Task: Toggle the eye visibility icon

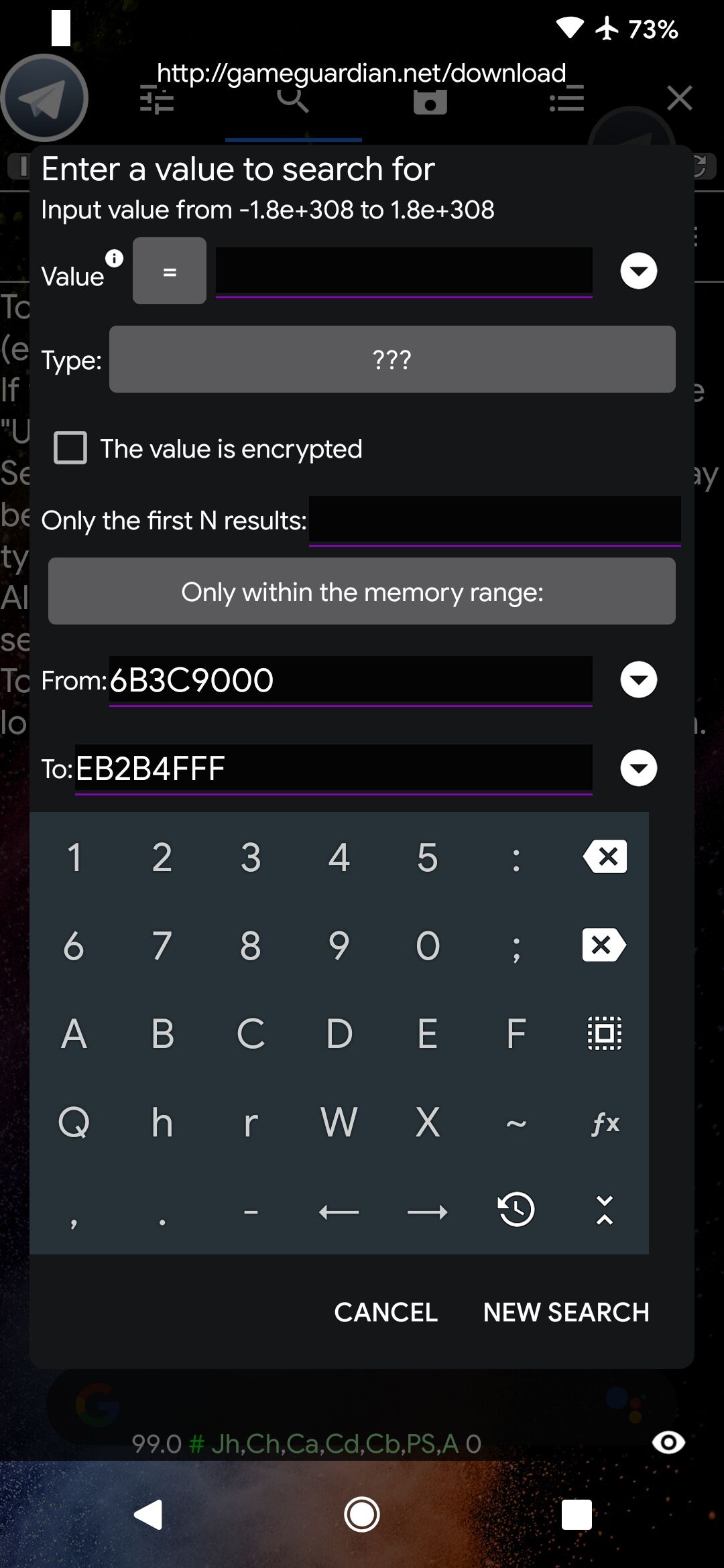Action: click(x=668, y=1442)
